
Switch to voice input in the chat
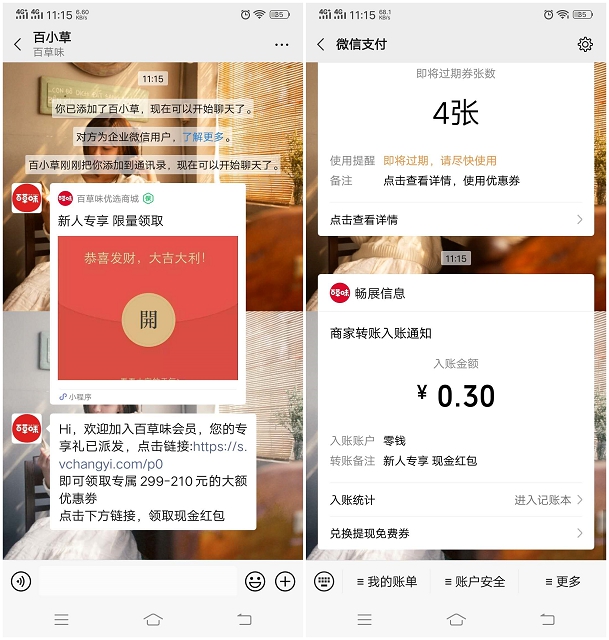pos(21,581)
